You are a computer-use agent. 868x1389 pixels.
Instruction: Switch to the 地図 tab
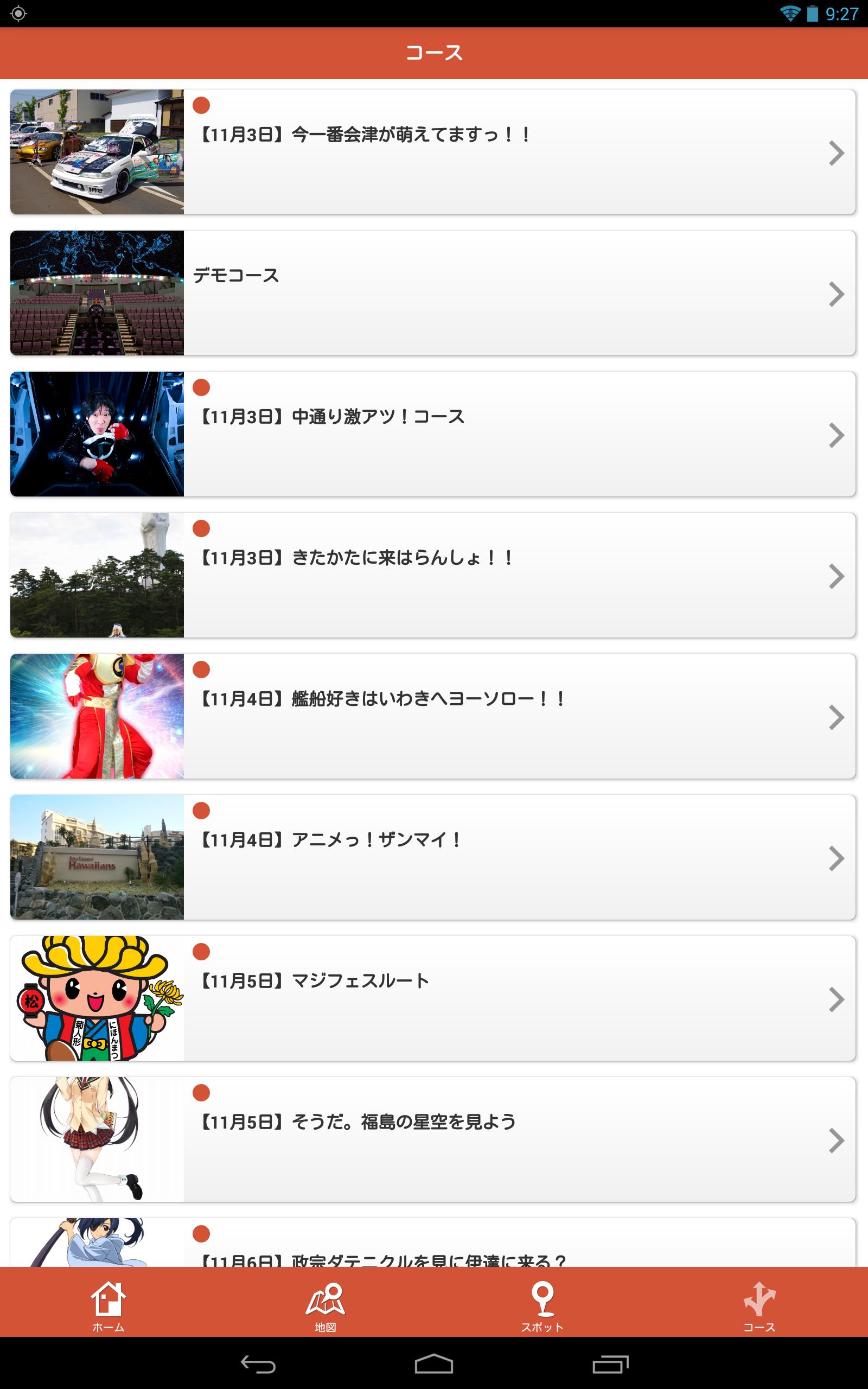[325, 1303]
